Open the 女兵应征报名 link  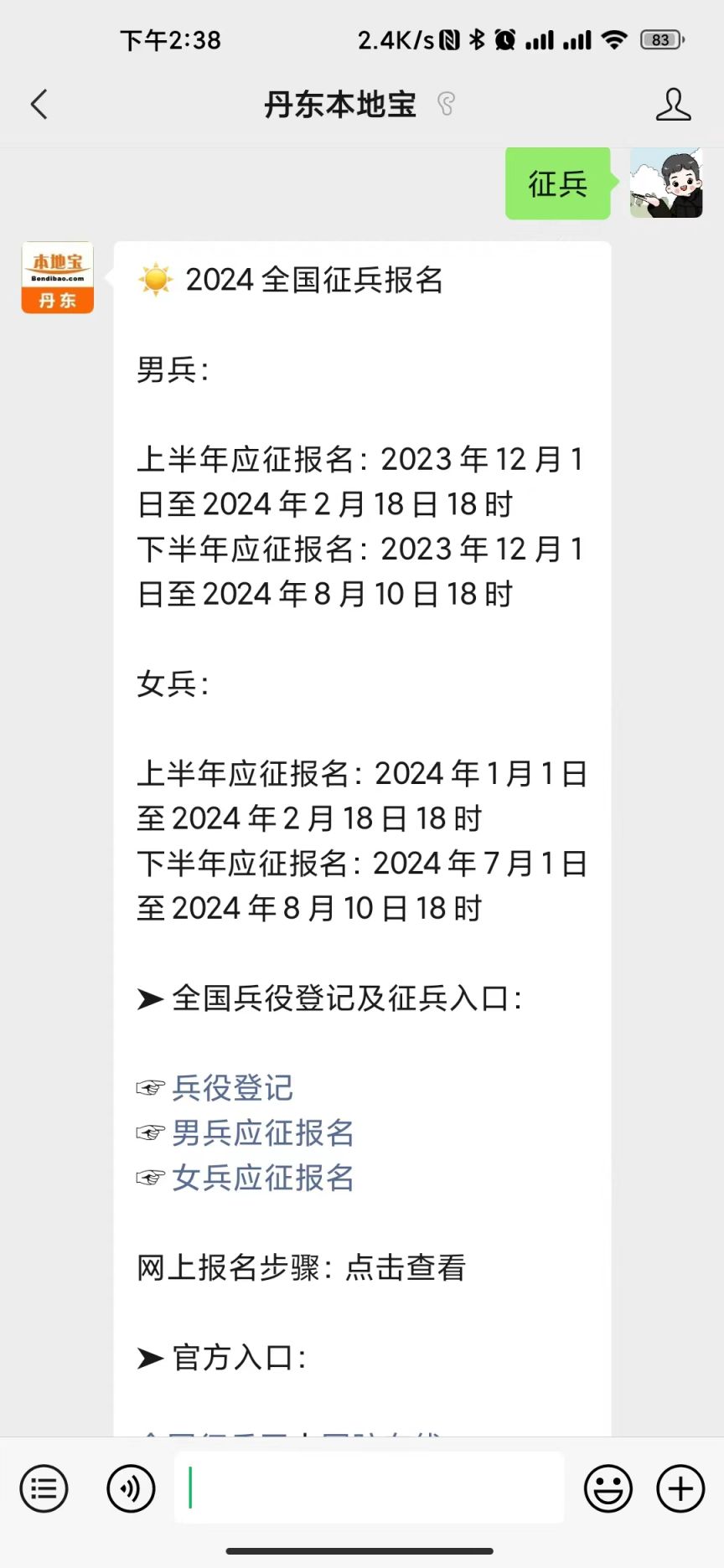click(x=263, y=1179)
